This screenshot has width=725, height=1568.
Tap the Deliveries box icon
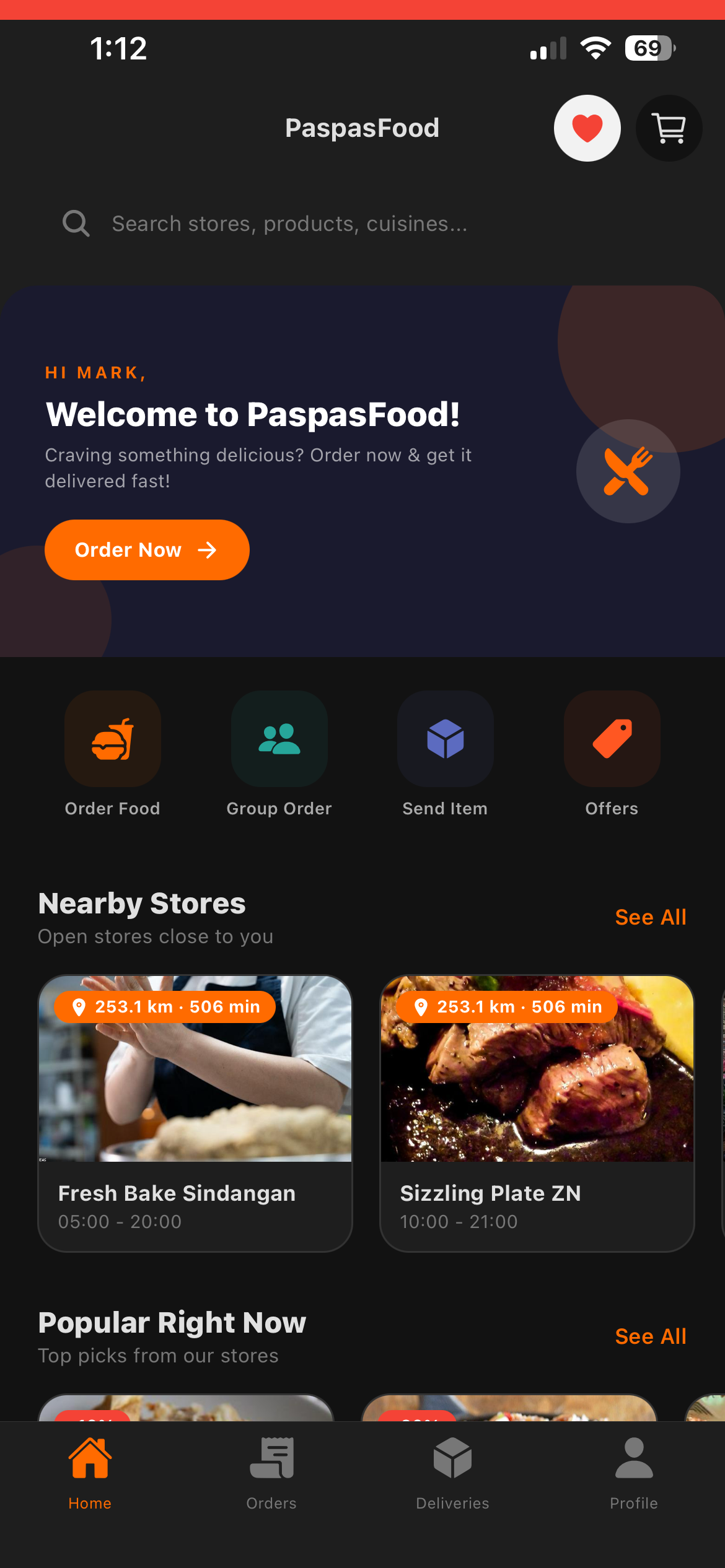452,1457
